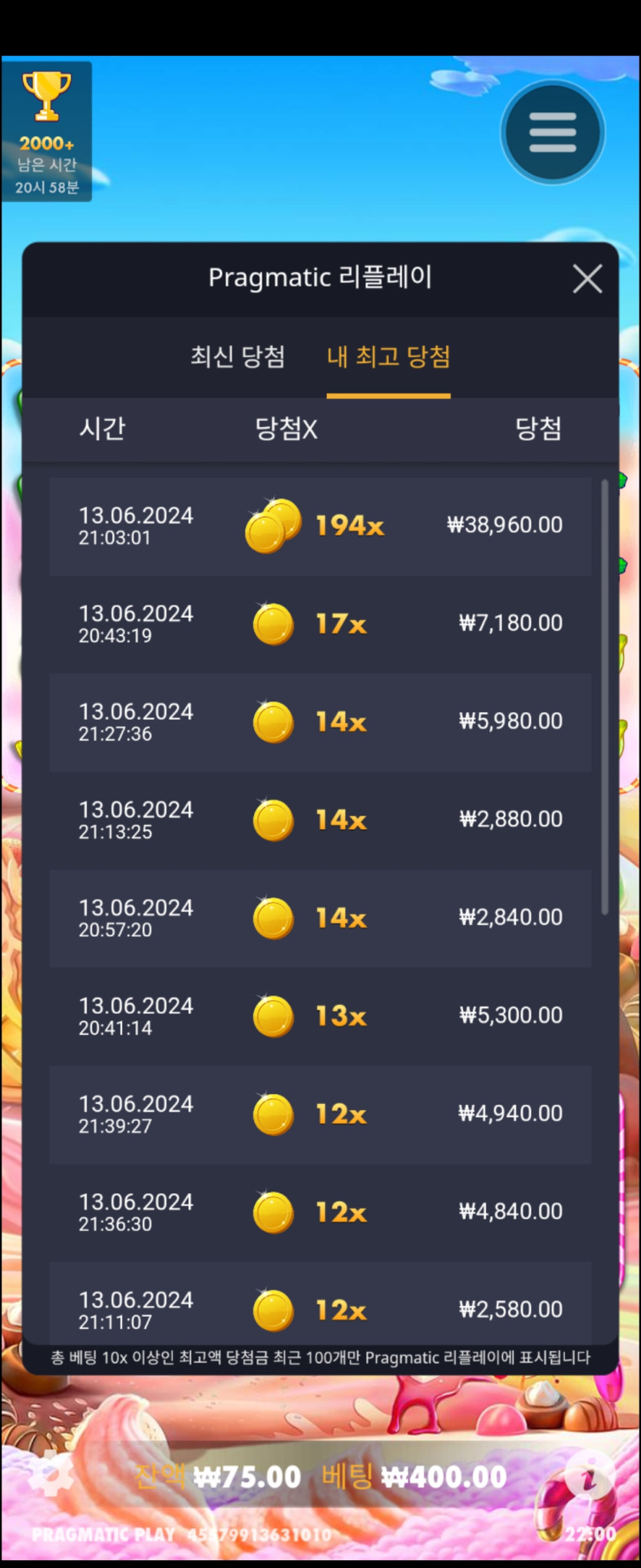Open the 12x replay of ₩4,840.00
Screen dimensions: 641x1568
coord(320,1212)
